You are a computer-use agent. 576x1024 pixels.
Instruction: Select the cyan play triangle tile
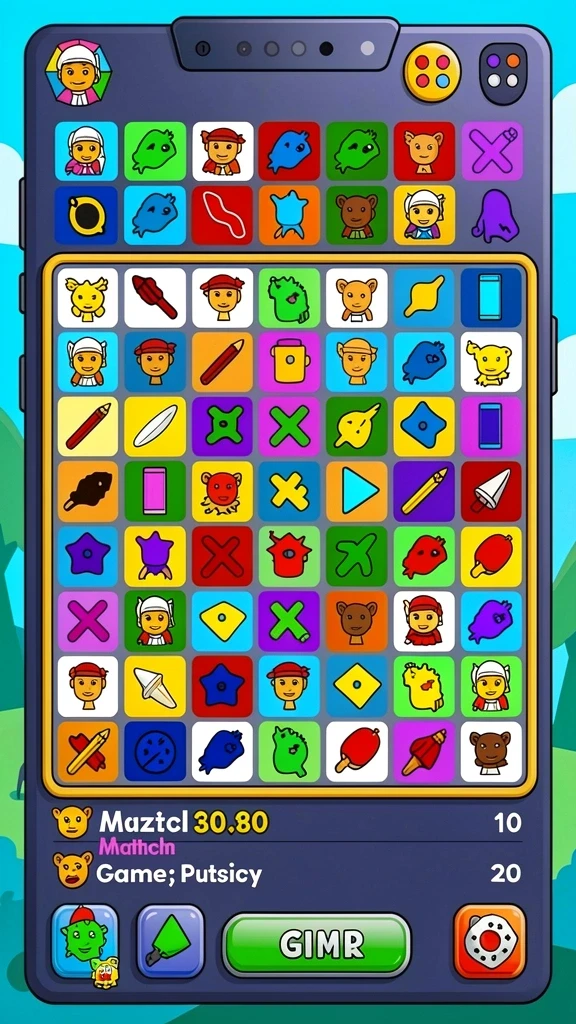(357, 492)
